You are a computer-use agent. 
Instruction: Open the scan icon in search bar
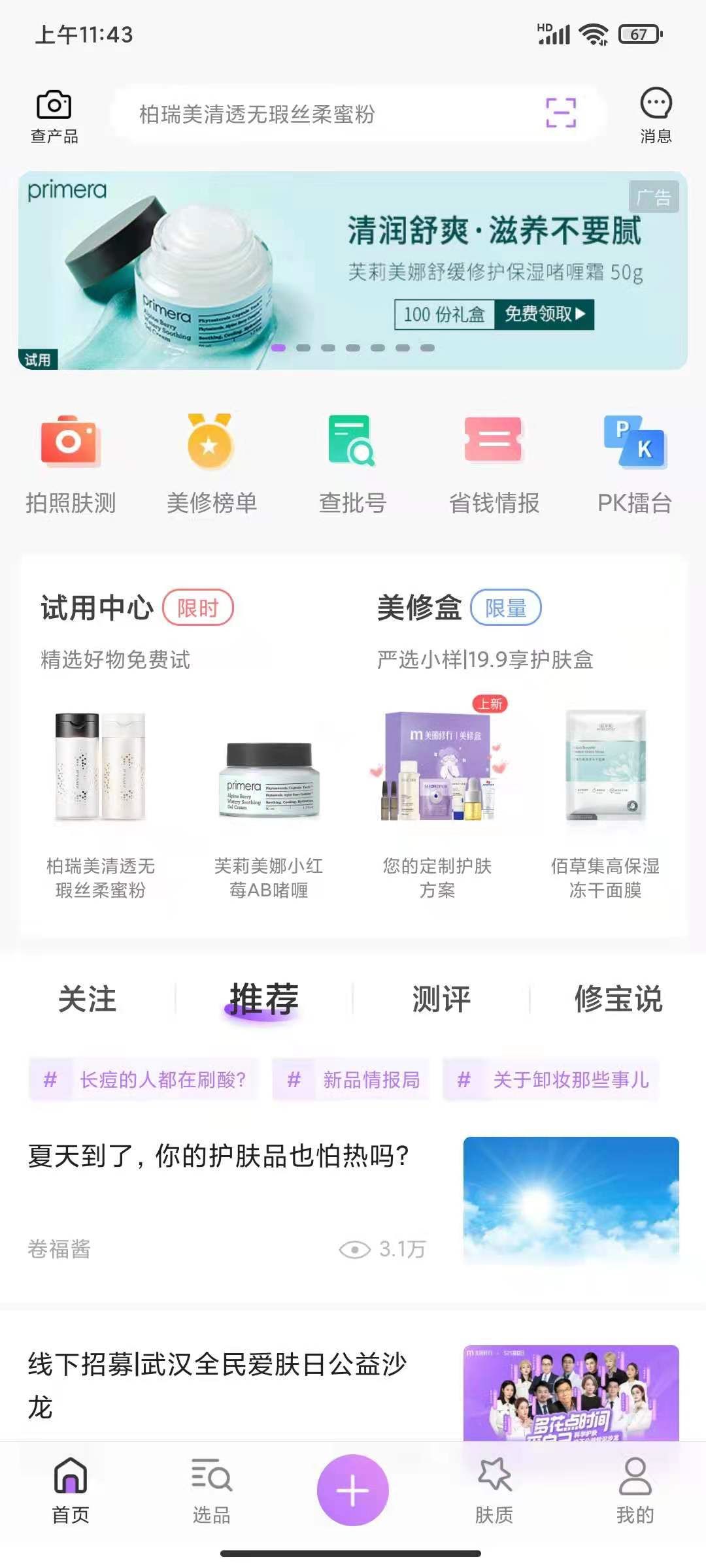pos(560,113)
